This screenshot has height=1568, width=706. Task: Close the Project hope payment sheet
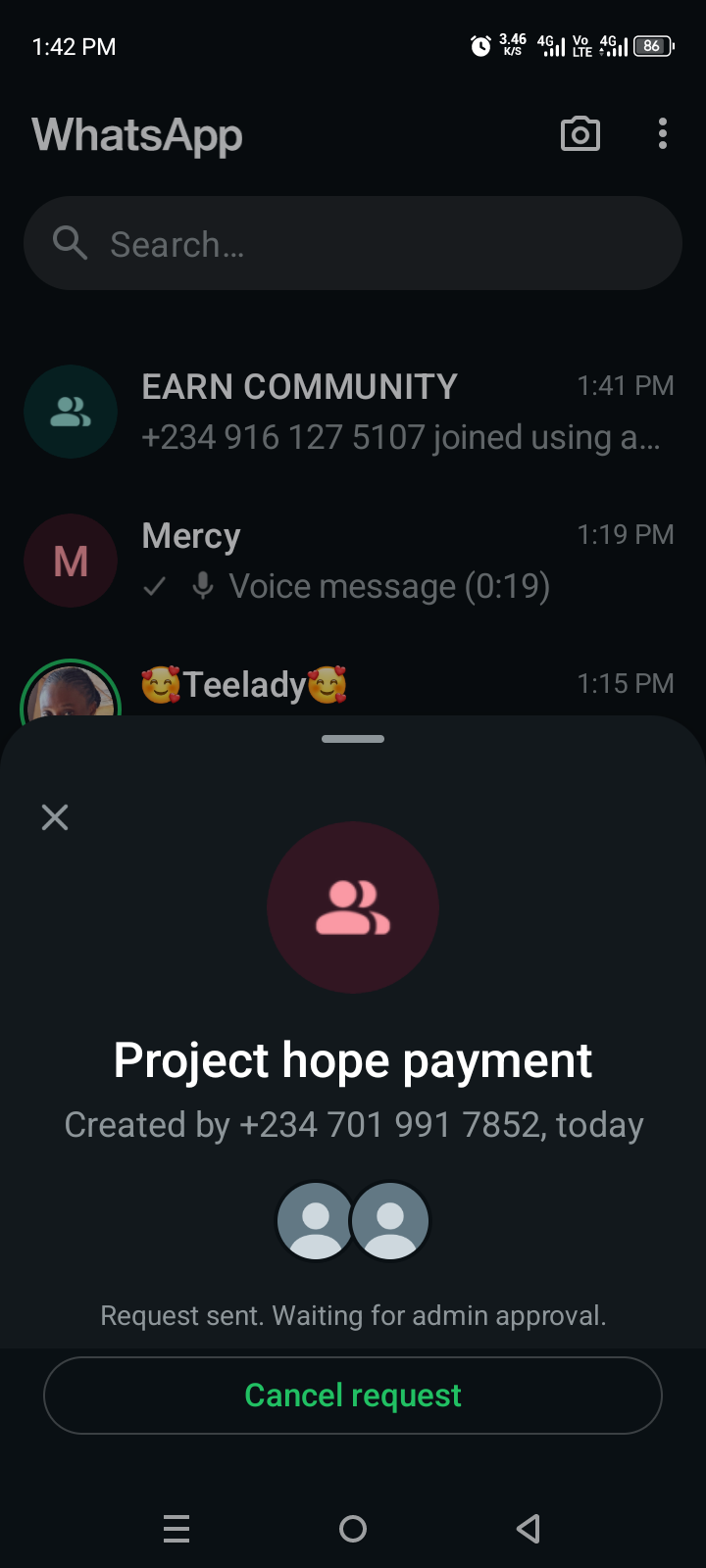[x=55, y=817]
